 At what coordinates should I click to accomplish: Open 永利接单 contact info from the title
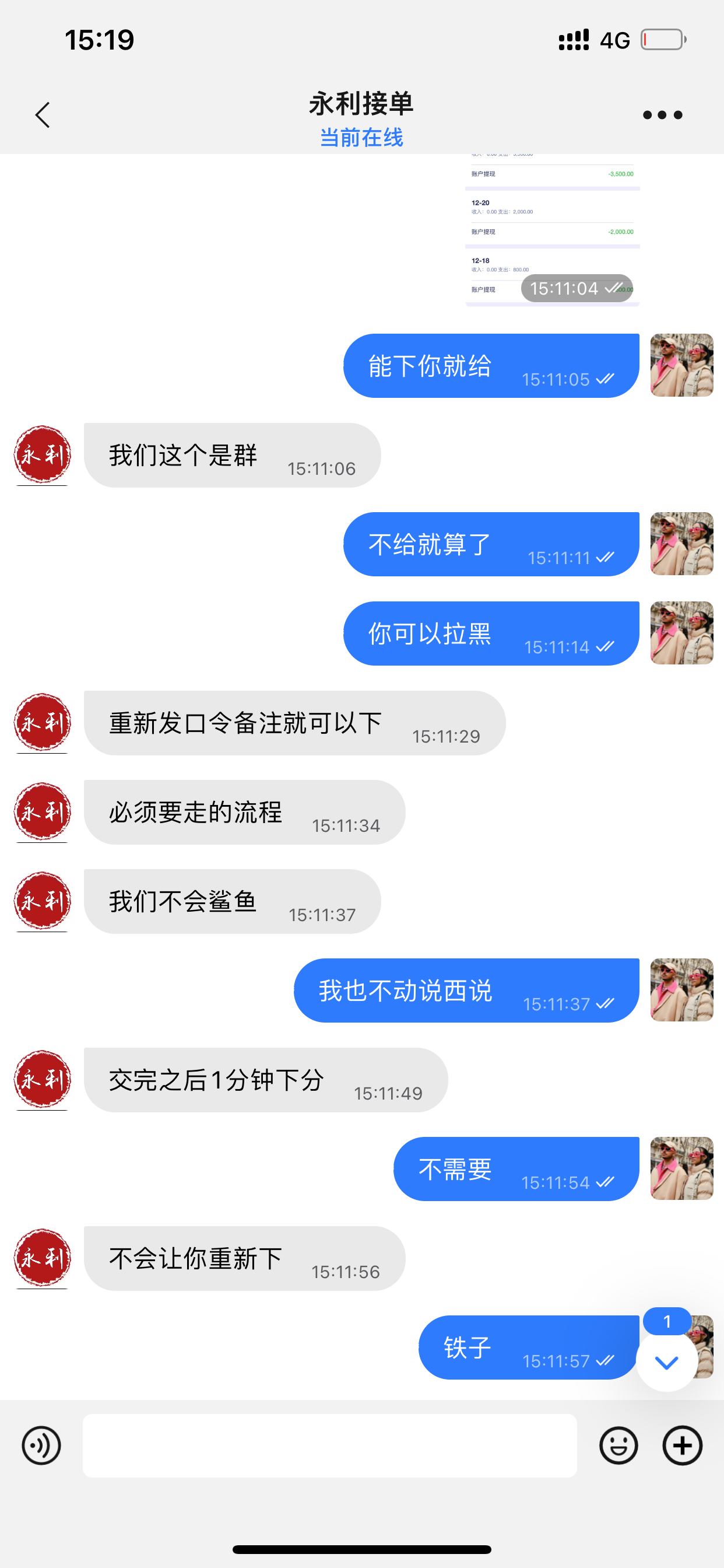tap(361, 104)
